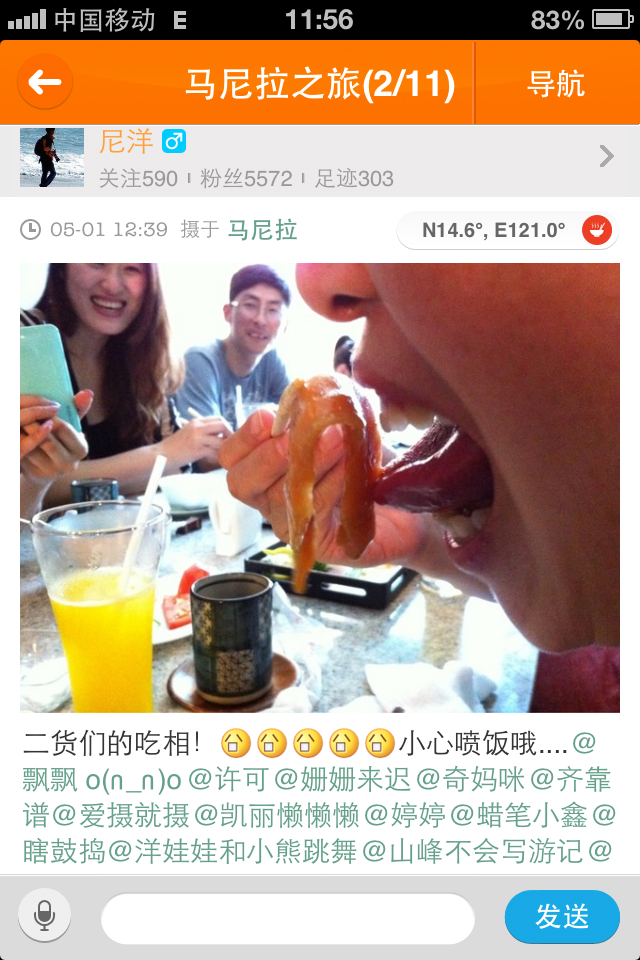Tap the microphone voice input button
Viewport: 640px width, 960px height.
point(44,916)
